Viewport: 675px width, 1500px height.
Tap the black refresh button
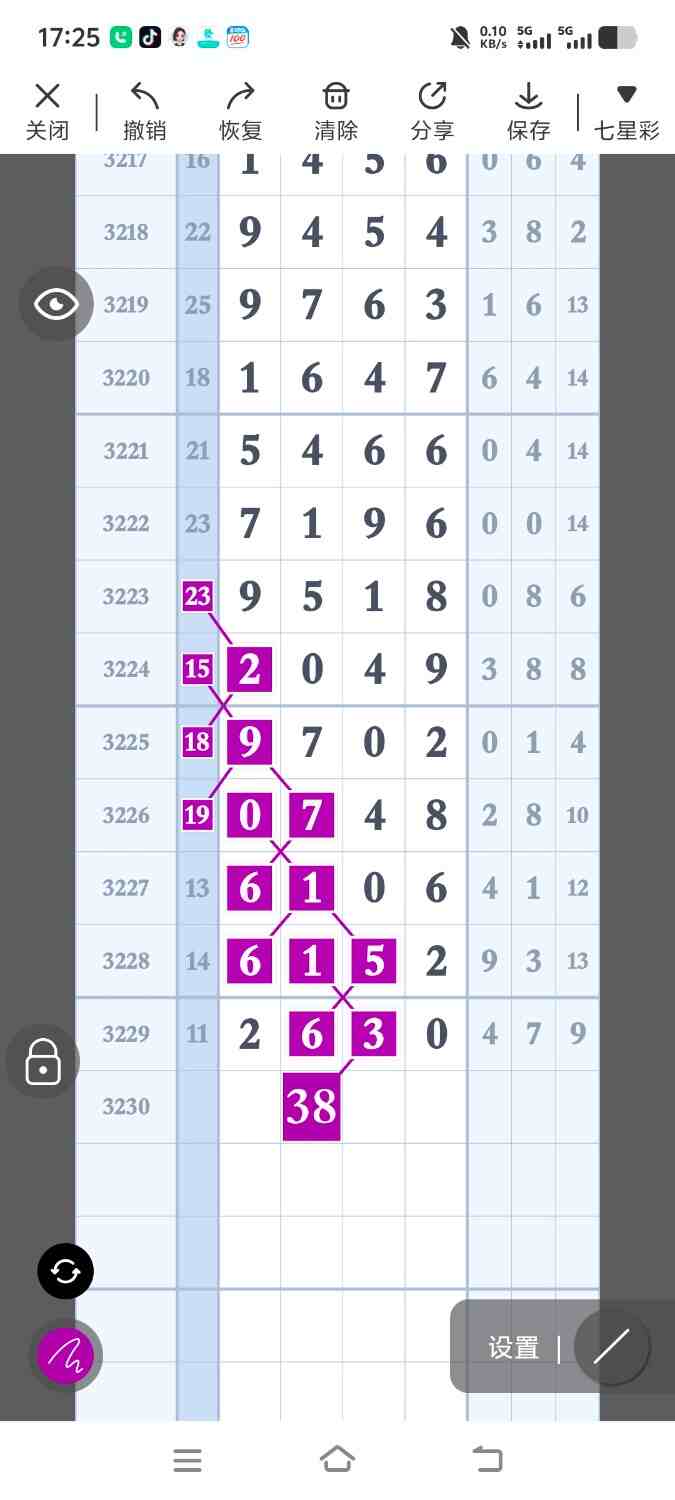(x=66, y=1271)
